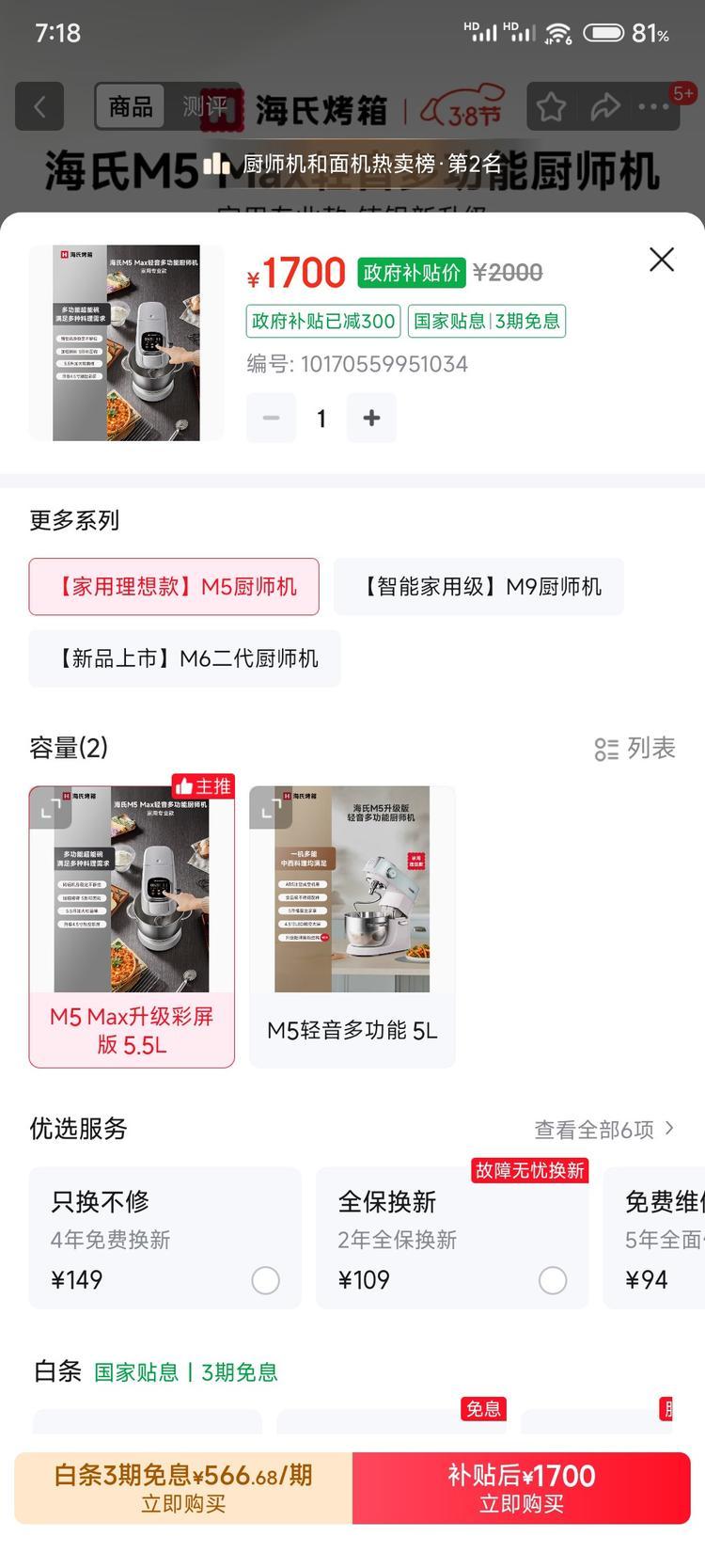Tap the 免费维修 ¥94 service card

pos(658,1238)
